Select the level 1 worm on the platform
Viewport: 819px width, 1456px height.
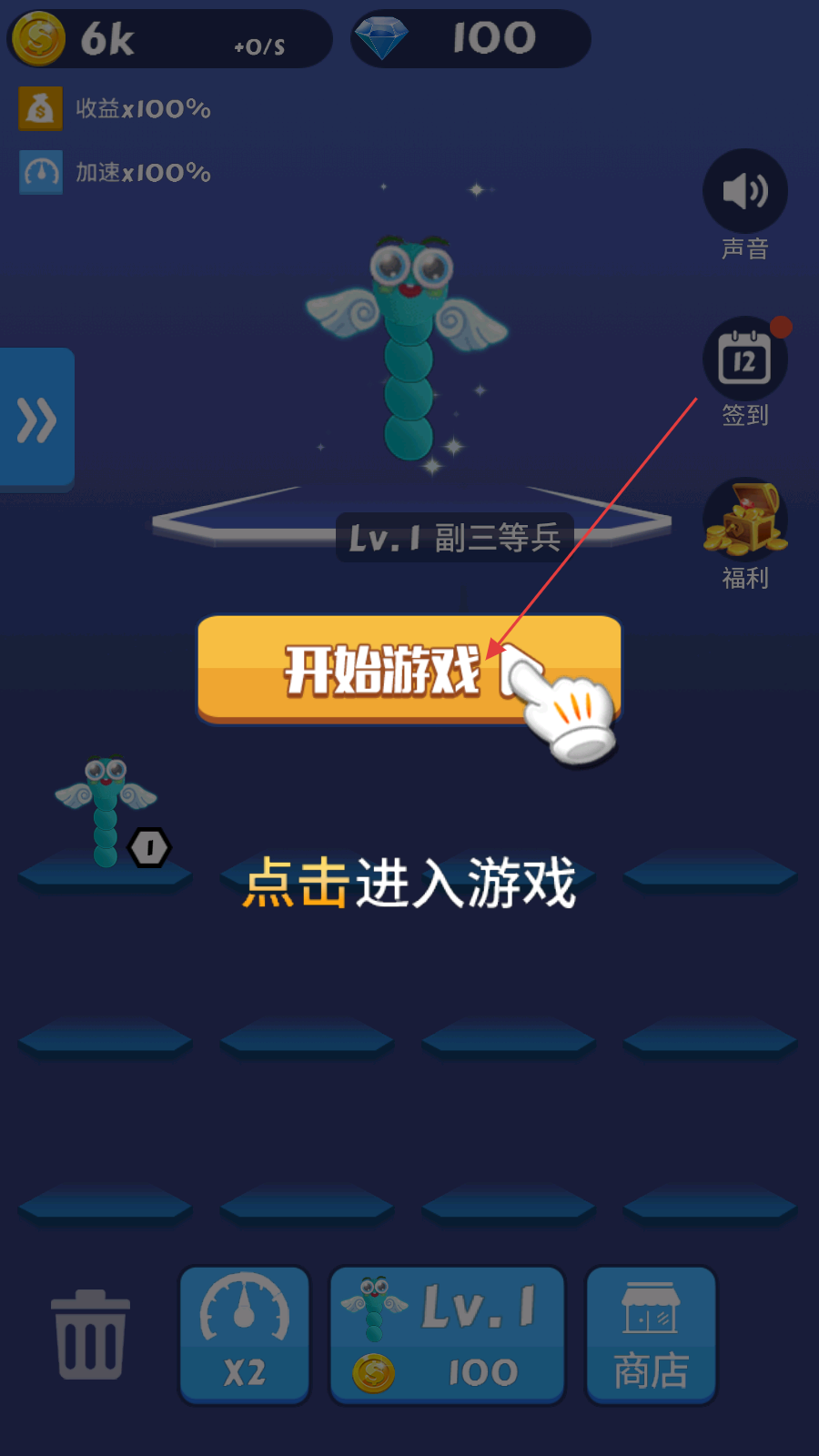tap(106, 812)
